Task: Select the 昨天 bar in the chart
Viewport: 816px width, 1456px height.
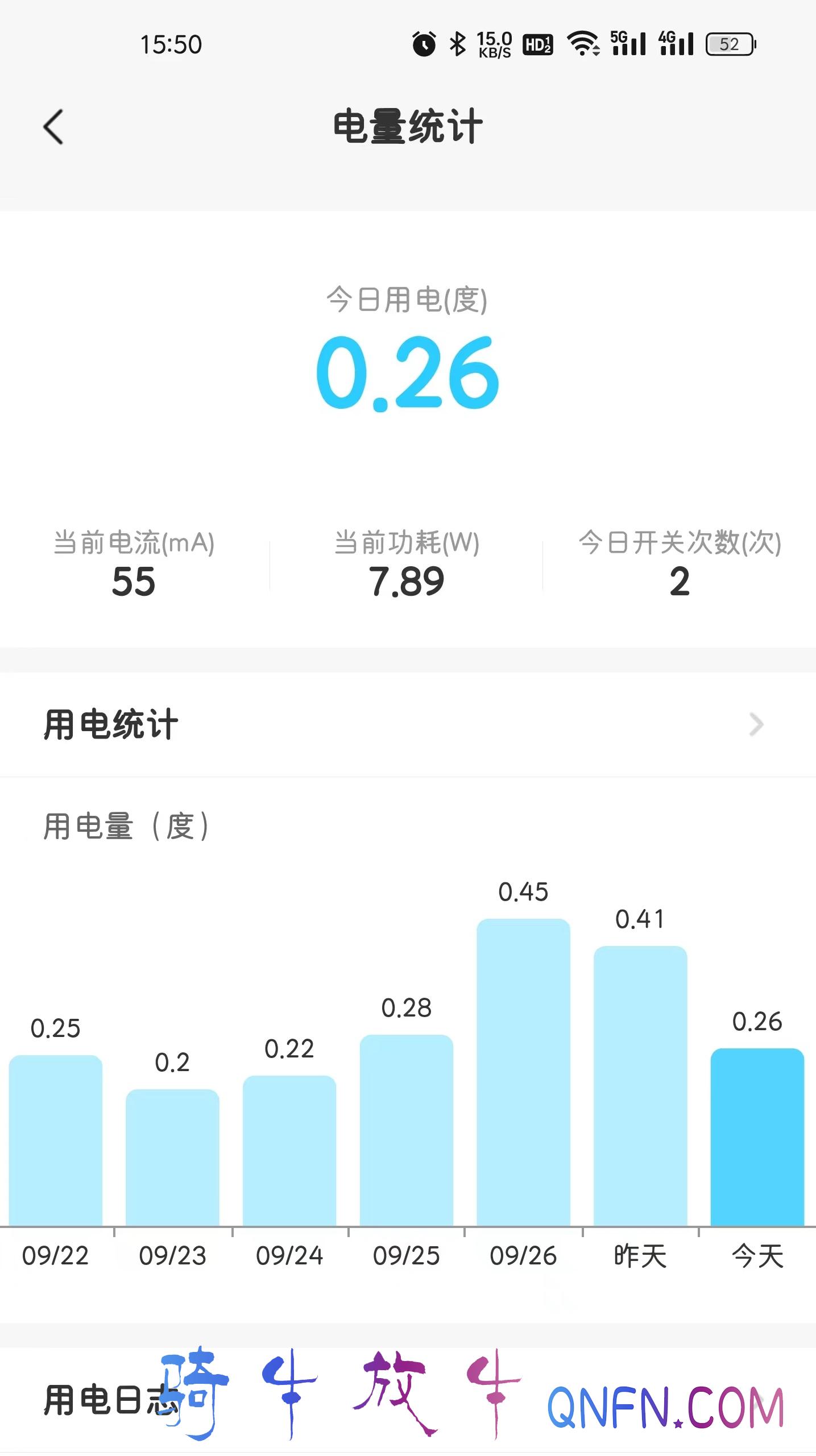Action: coord(640,1086)
